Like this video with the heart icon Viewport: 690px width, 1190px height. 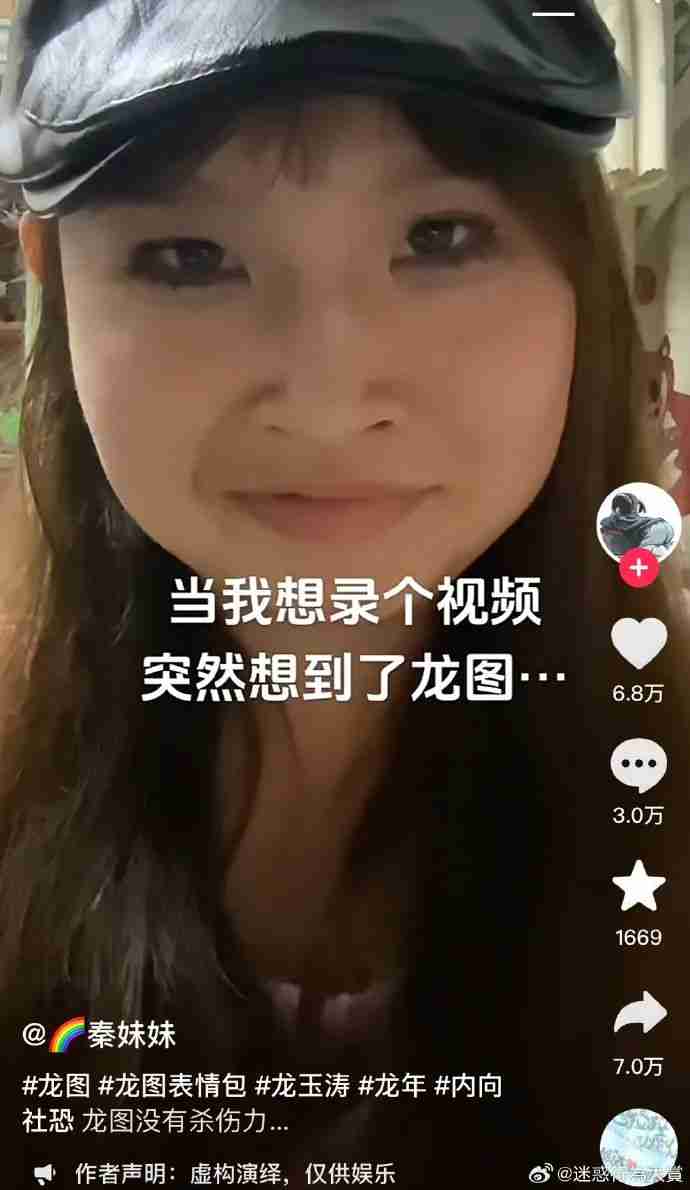[x=638, y=644]
